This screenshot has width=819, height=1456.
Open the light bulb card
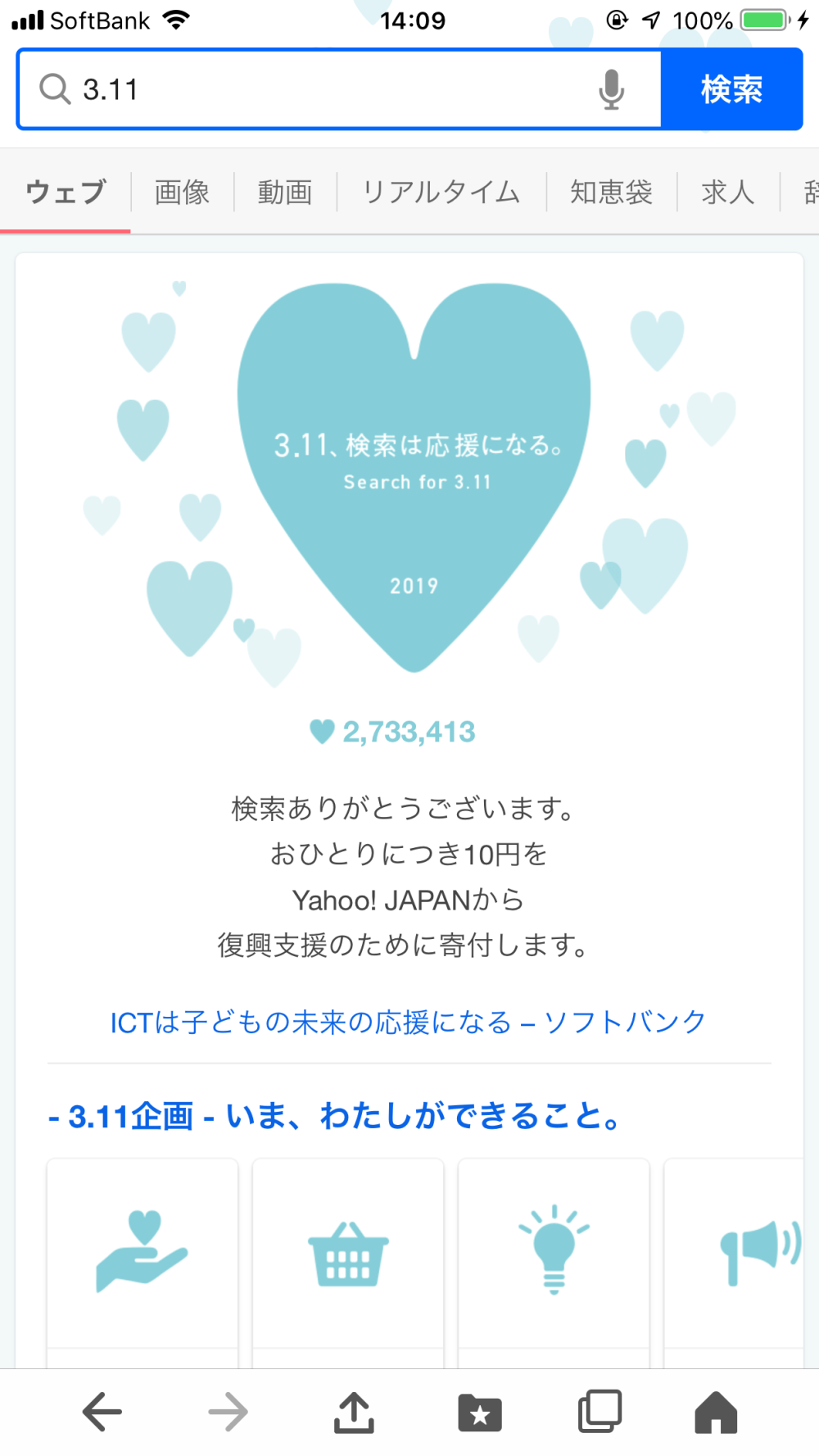pyautogui.click(x=554, y=1254)
